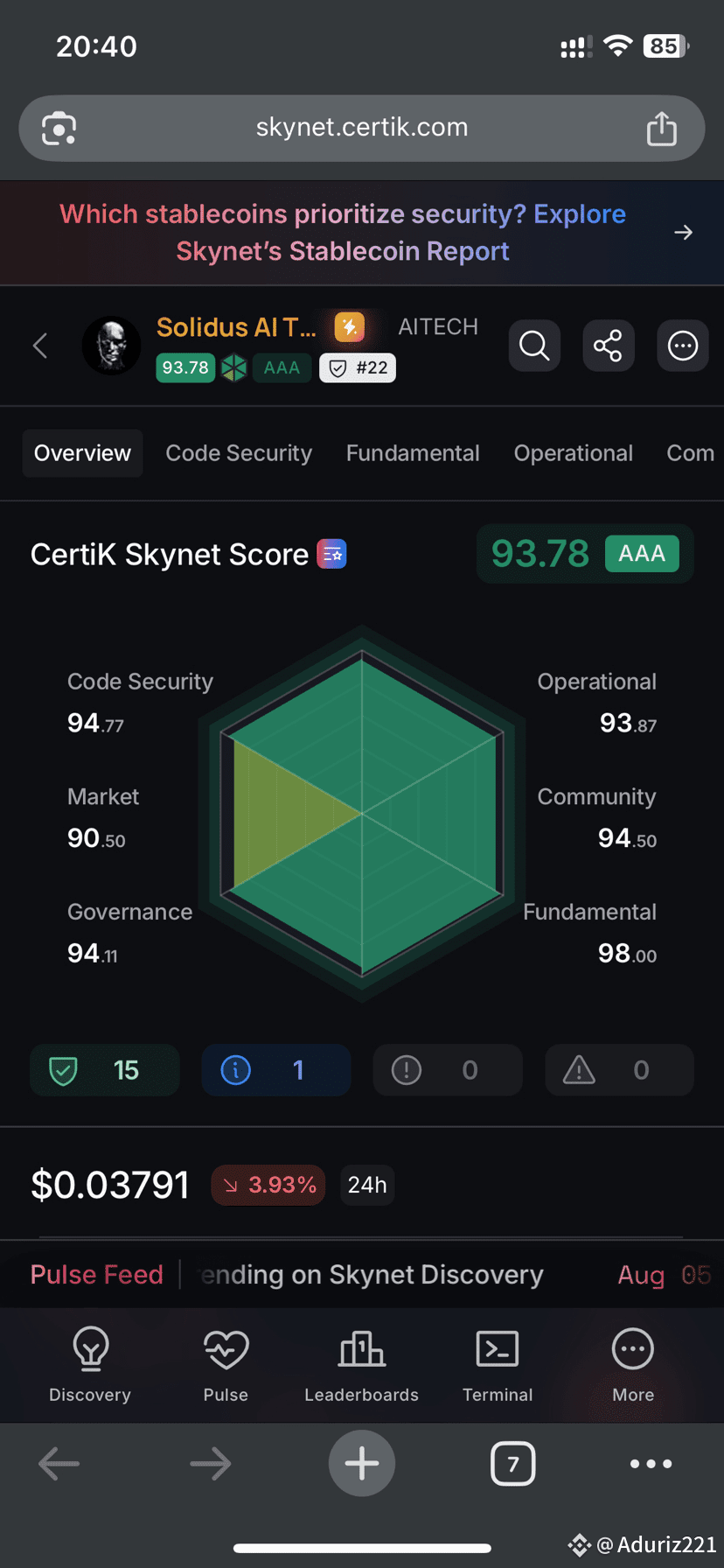
Task: Tap the skynet.certik.com address bar
Action: click(362, 128)
